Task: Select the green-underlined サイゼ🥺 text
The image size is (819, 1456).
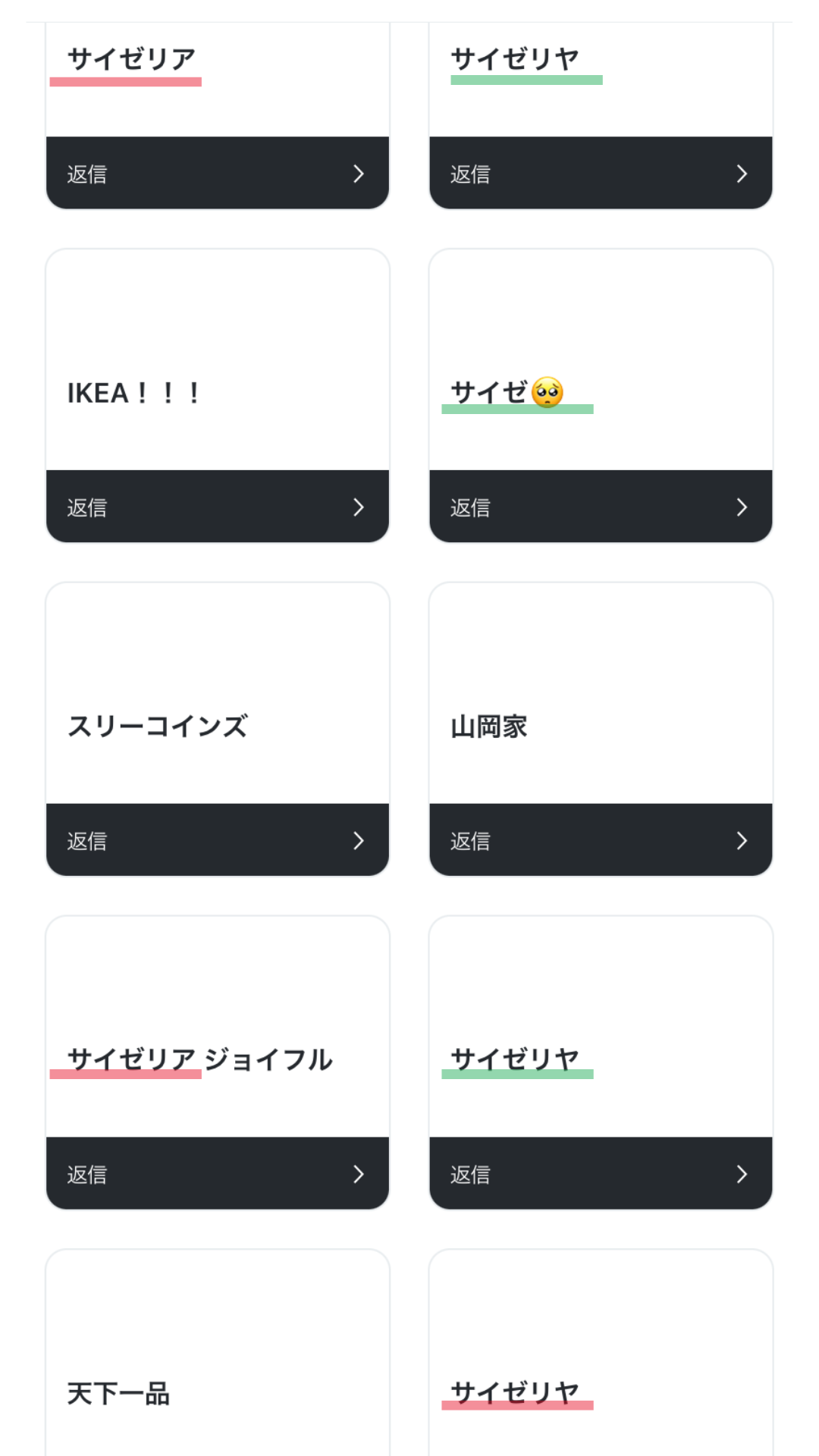Action: coord(504,393)
